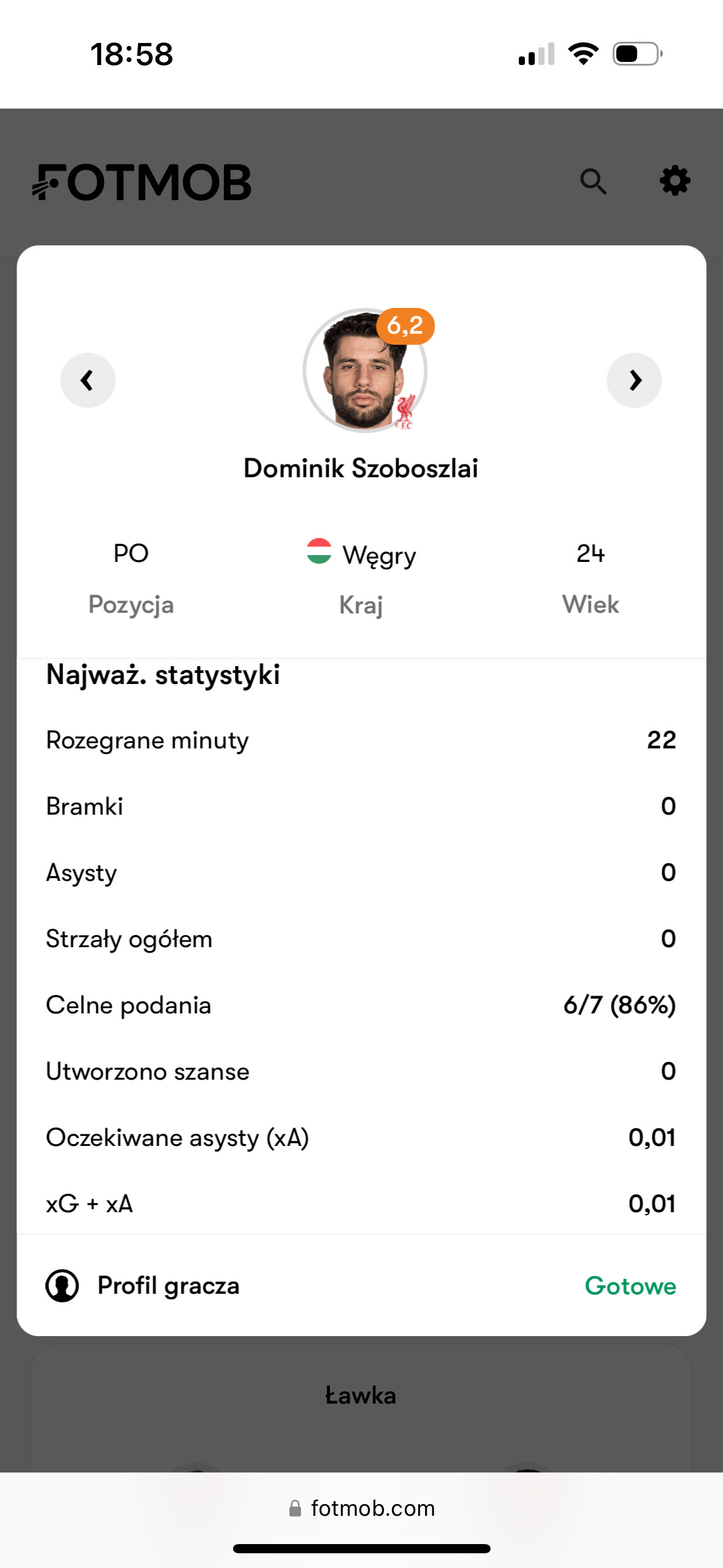Open Profil gracza for Dominik Szoboszlai
Image resolution: width=723 pixels, height=1568 pixels.
click(x=143, y=1285)
